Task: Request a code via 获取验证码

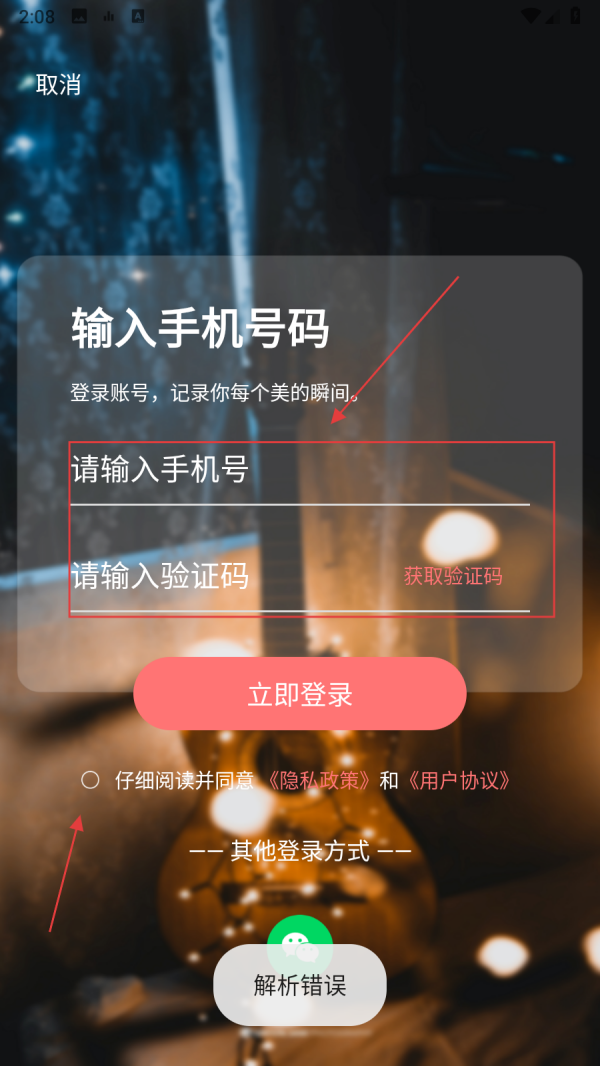Action: click(x=452, y=576)
